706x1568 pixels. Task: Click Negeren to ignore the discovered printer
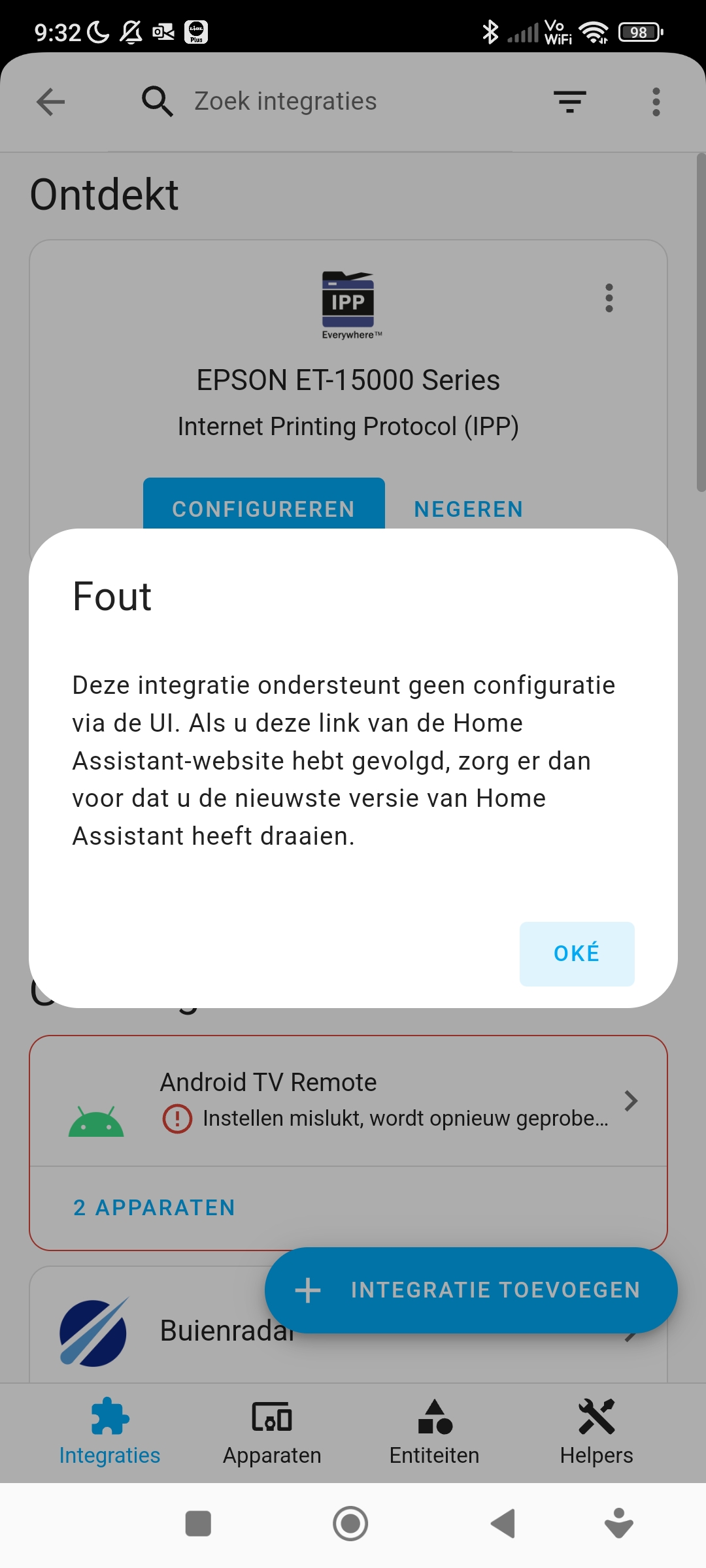[x=468, y=509]
